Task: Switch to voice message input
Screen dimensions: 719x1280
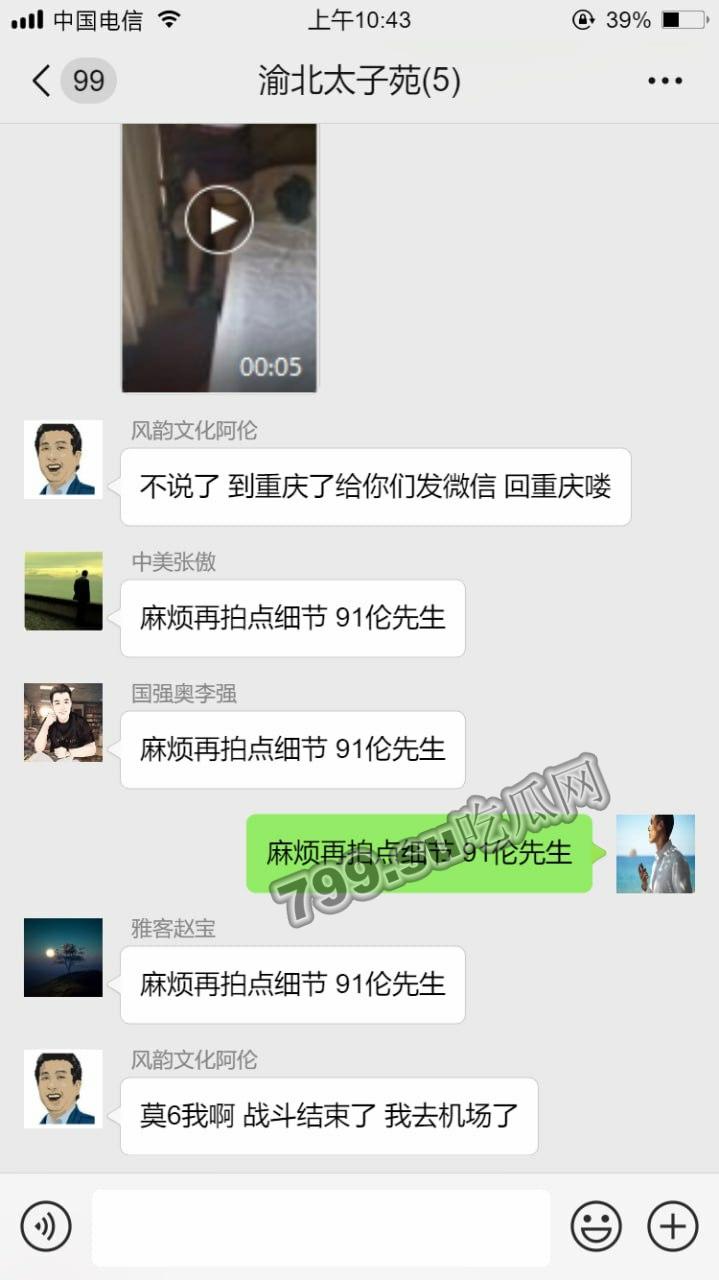Action: pyautogui.click(x=46, y=1226)
